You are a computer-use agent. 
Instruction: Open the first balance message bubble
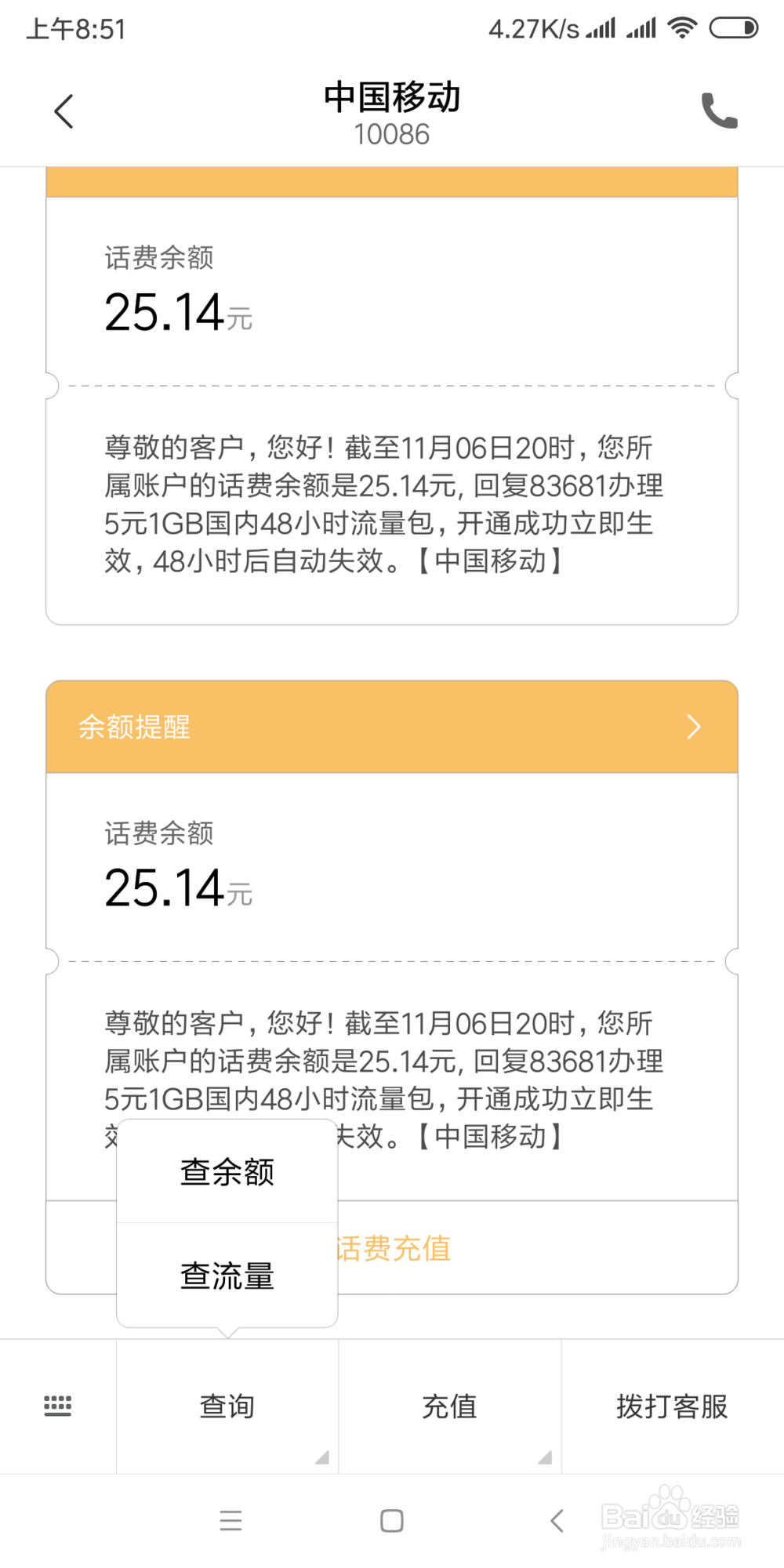(x=392, y=502)
